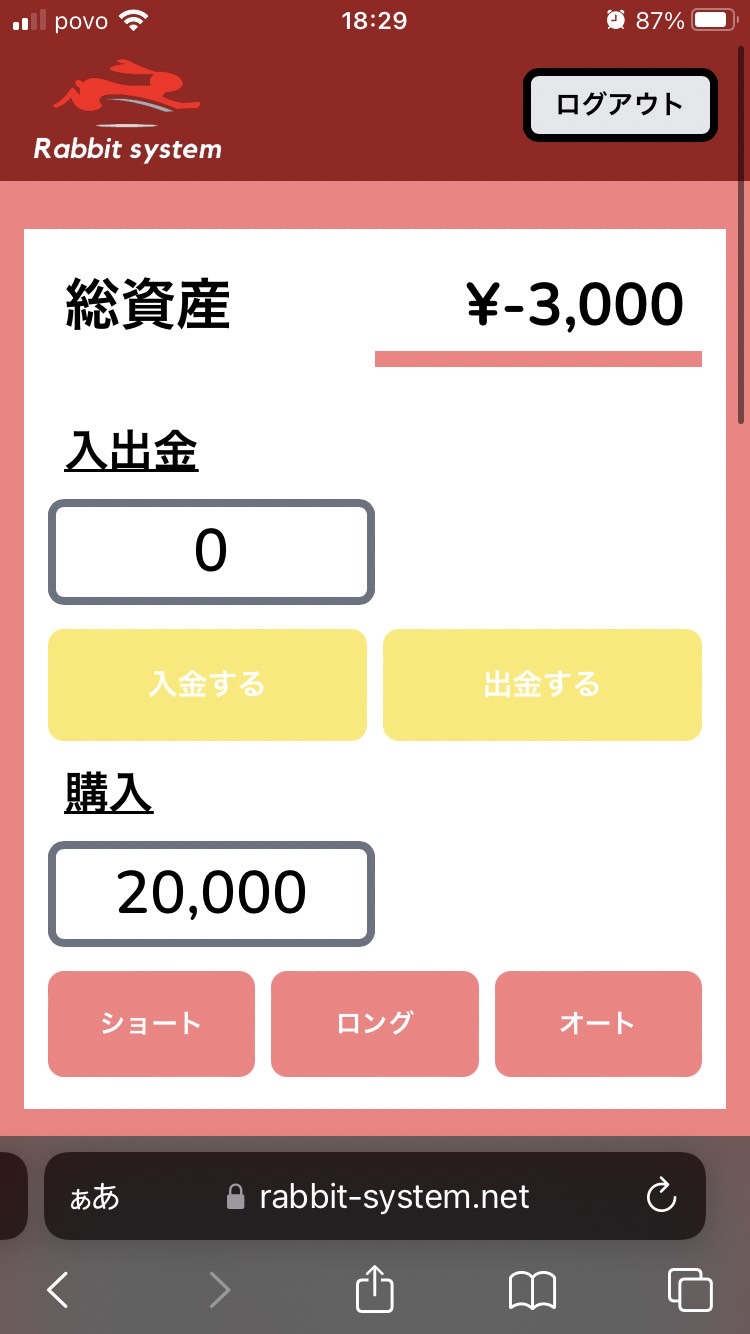Open Safari bookmarks
The height and width of the screenshot is (1334, 750).
click(532, 1291)
